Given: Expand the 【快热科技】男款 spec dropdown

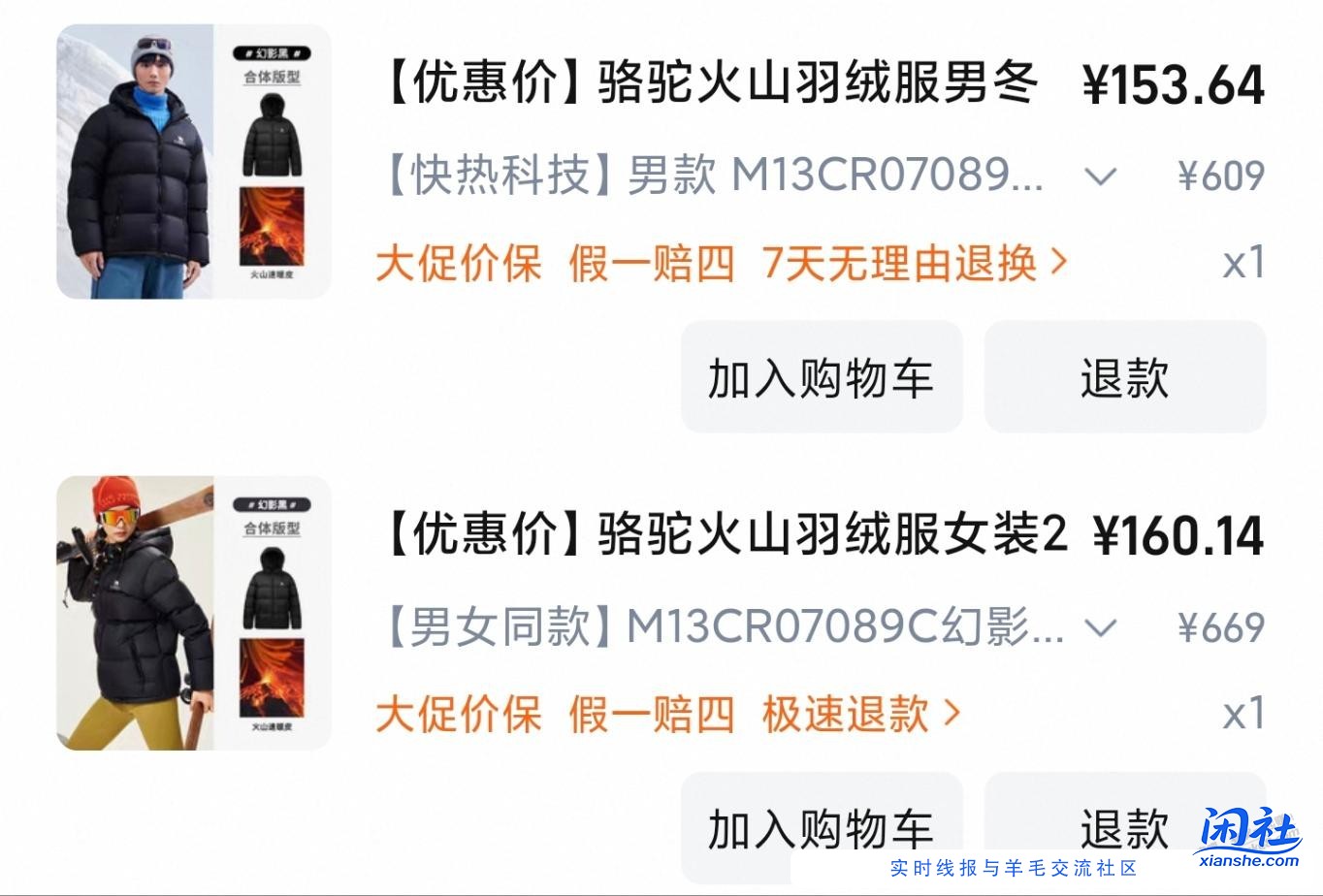Looking at the screenshot, I should (x=1100, y=176).
